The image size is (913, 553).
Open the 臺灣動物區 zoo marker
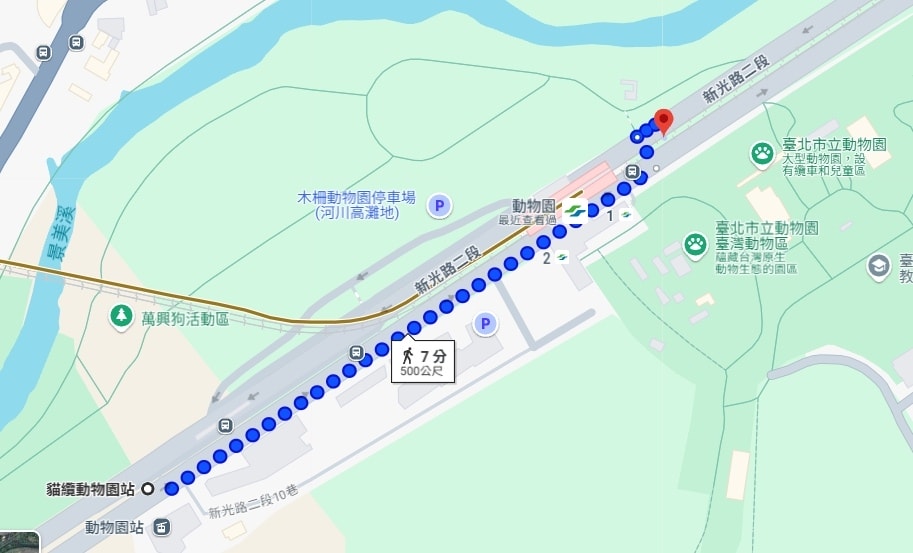695,243
